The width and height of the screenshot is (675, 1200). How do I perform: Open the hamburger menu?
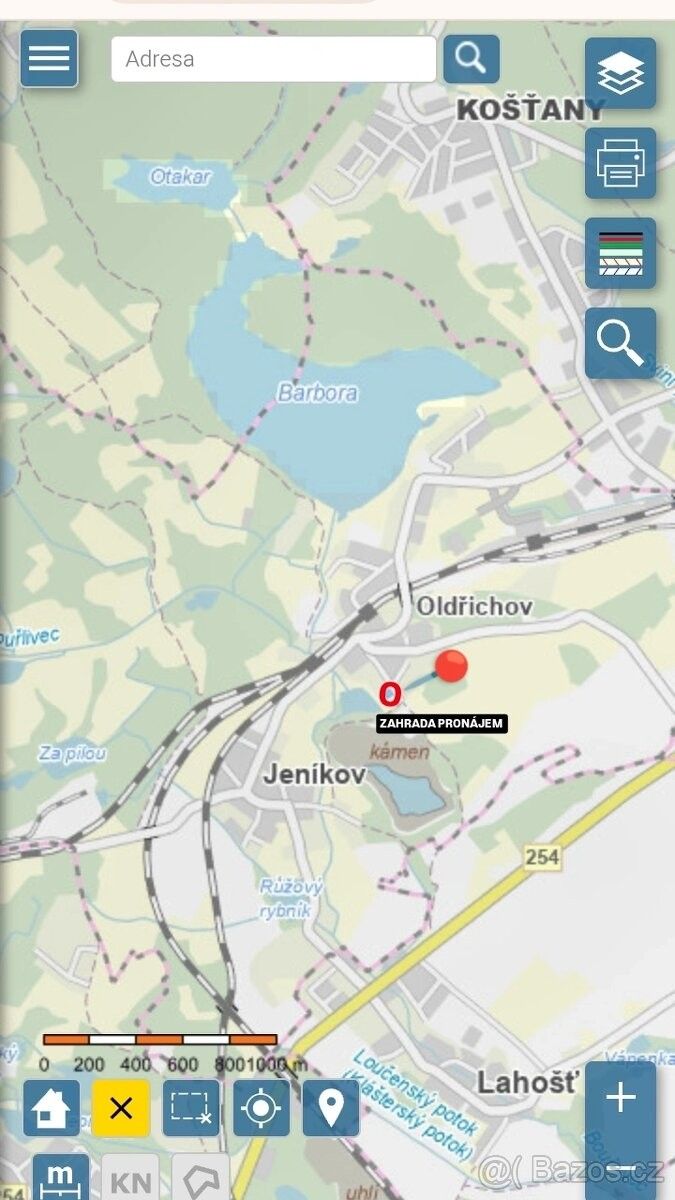pos(49,58)
